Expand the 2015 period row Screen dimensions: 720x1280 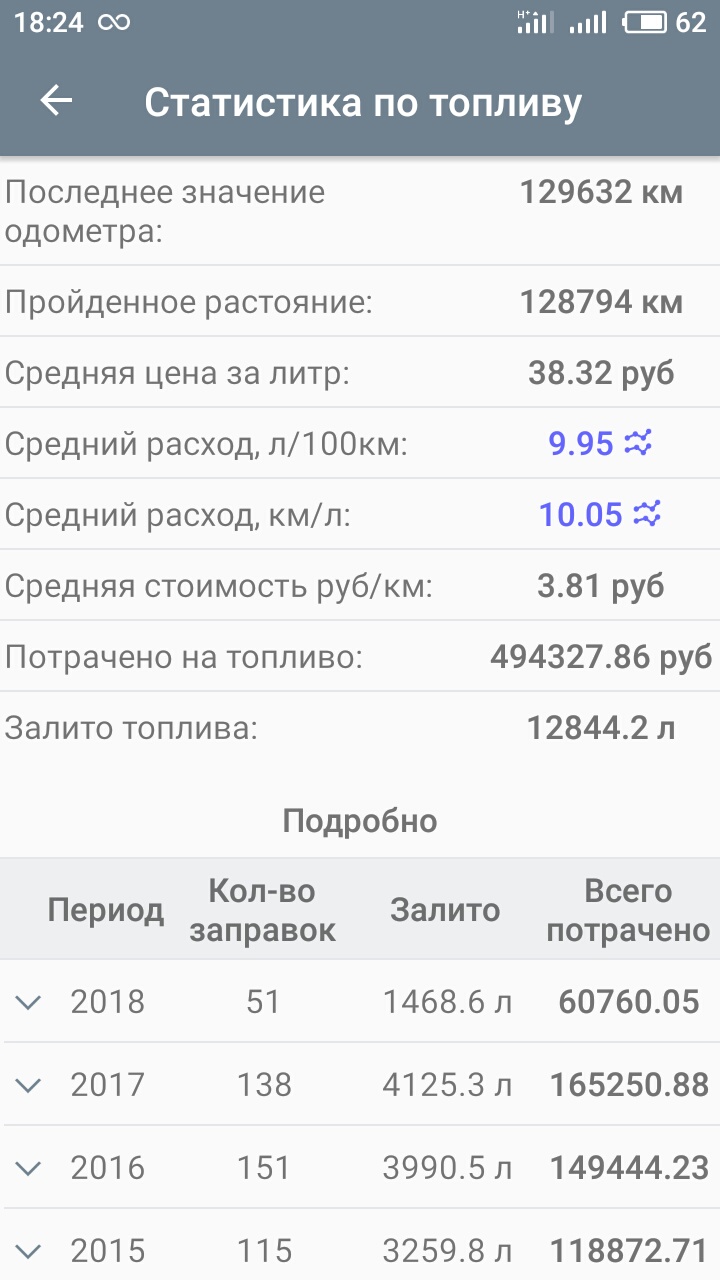tap(30, 1250)
